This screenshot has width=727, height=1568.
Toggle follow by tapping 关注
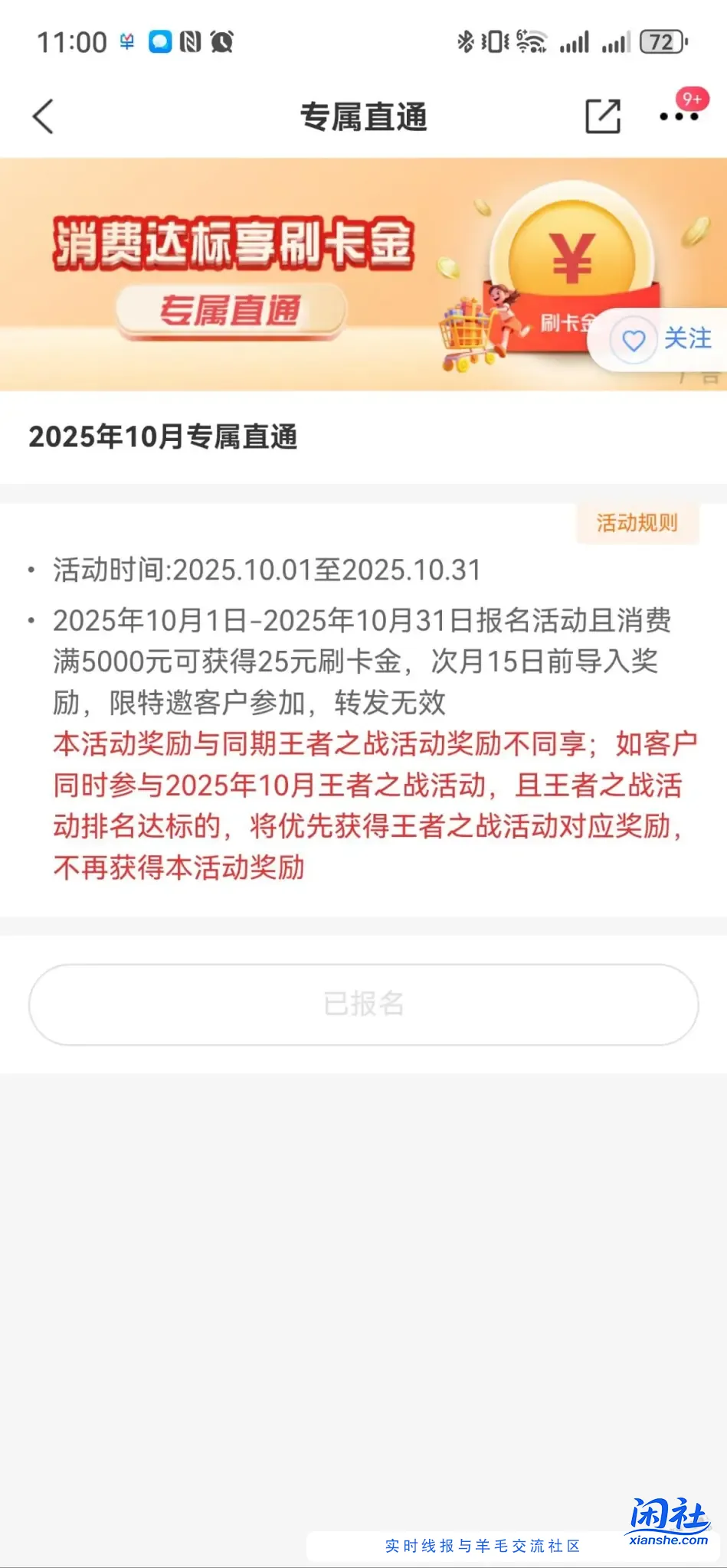click(689, 340)
